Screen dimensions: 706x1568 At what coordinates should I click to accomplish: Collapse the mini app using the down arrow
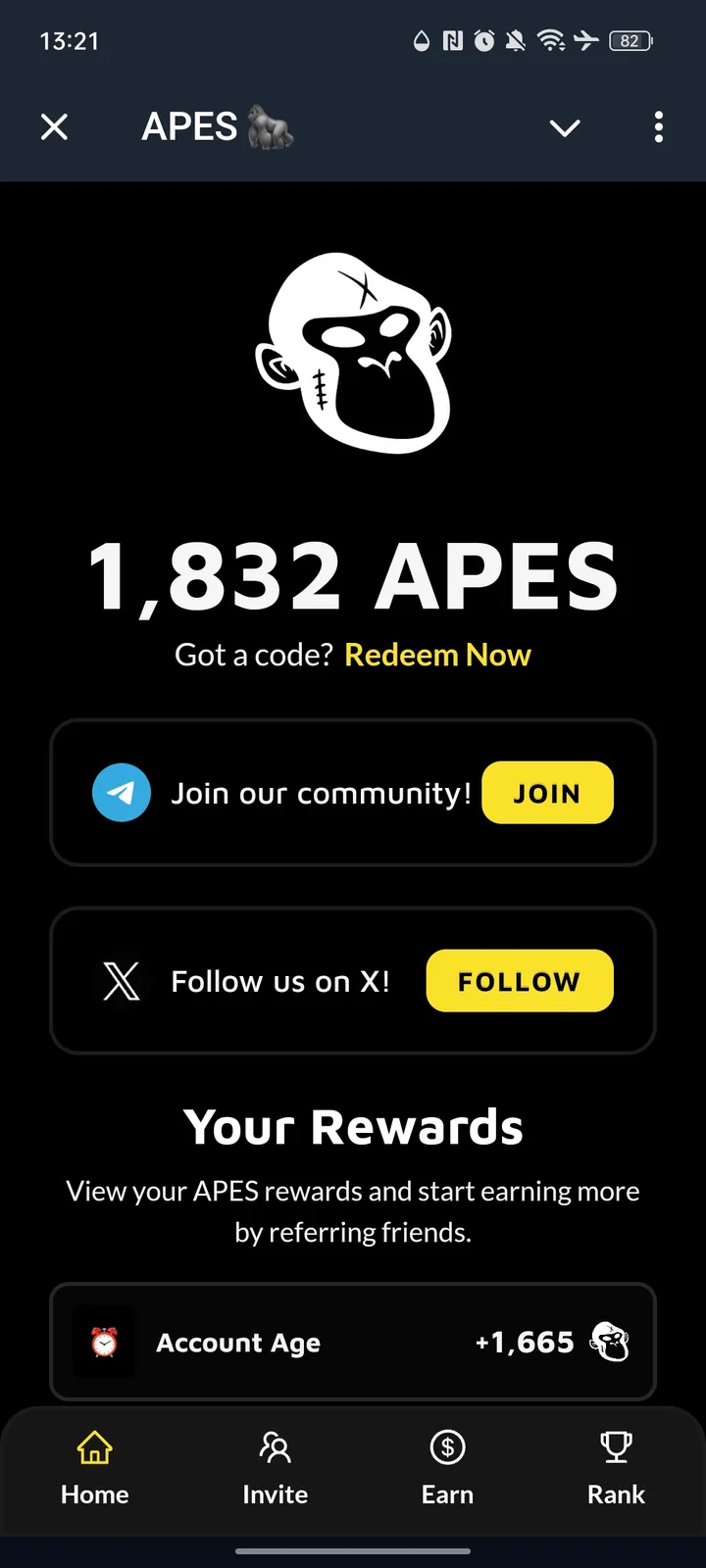(565, 127)
